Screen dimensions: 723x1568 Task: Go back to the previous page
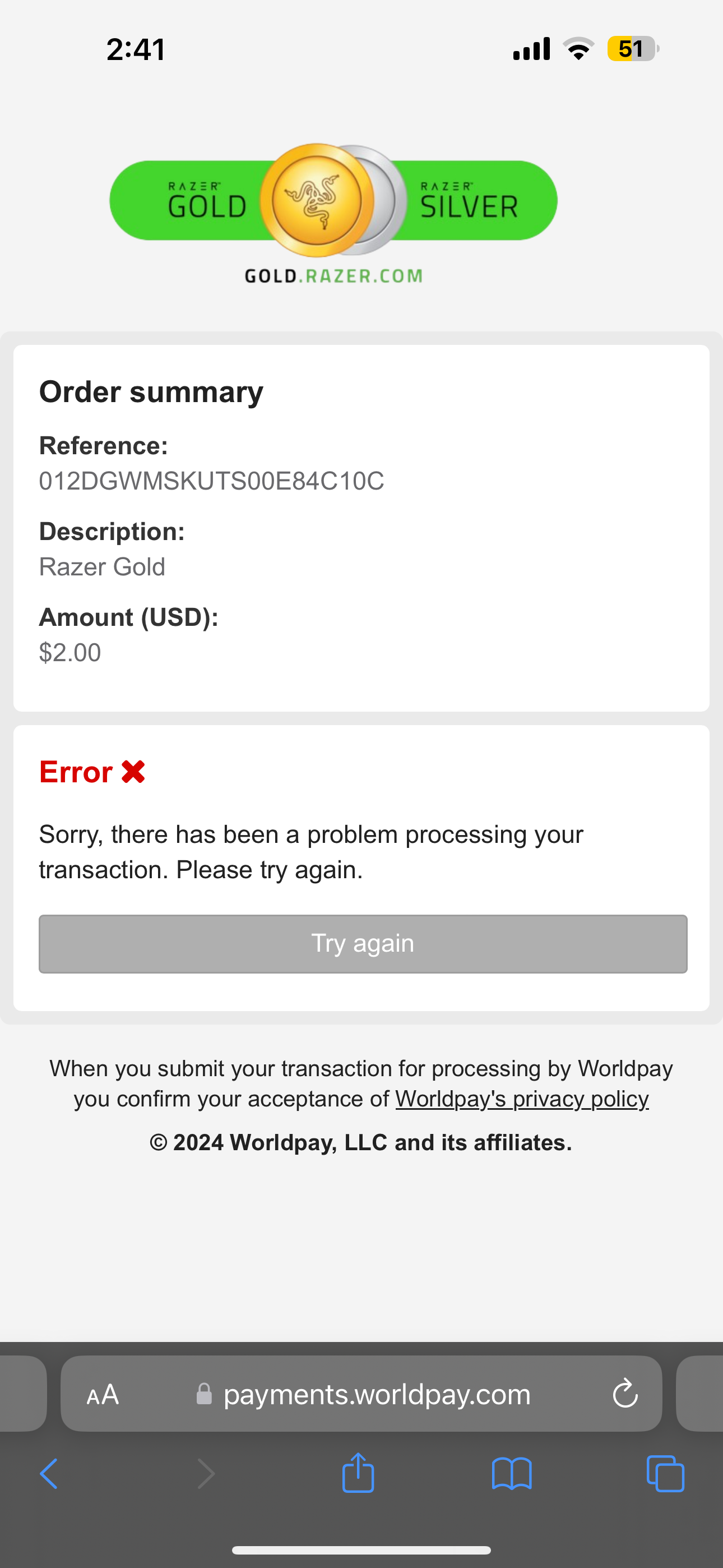[x=49, y=1474]
